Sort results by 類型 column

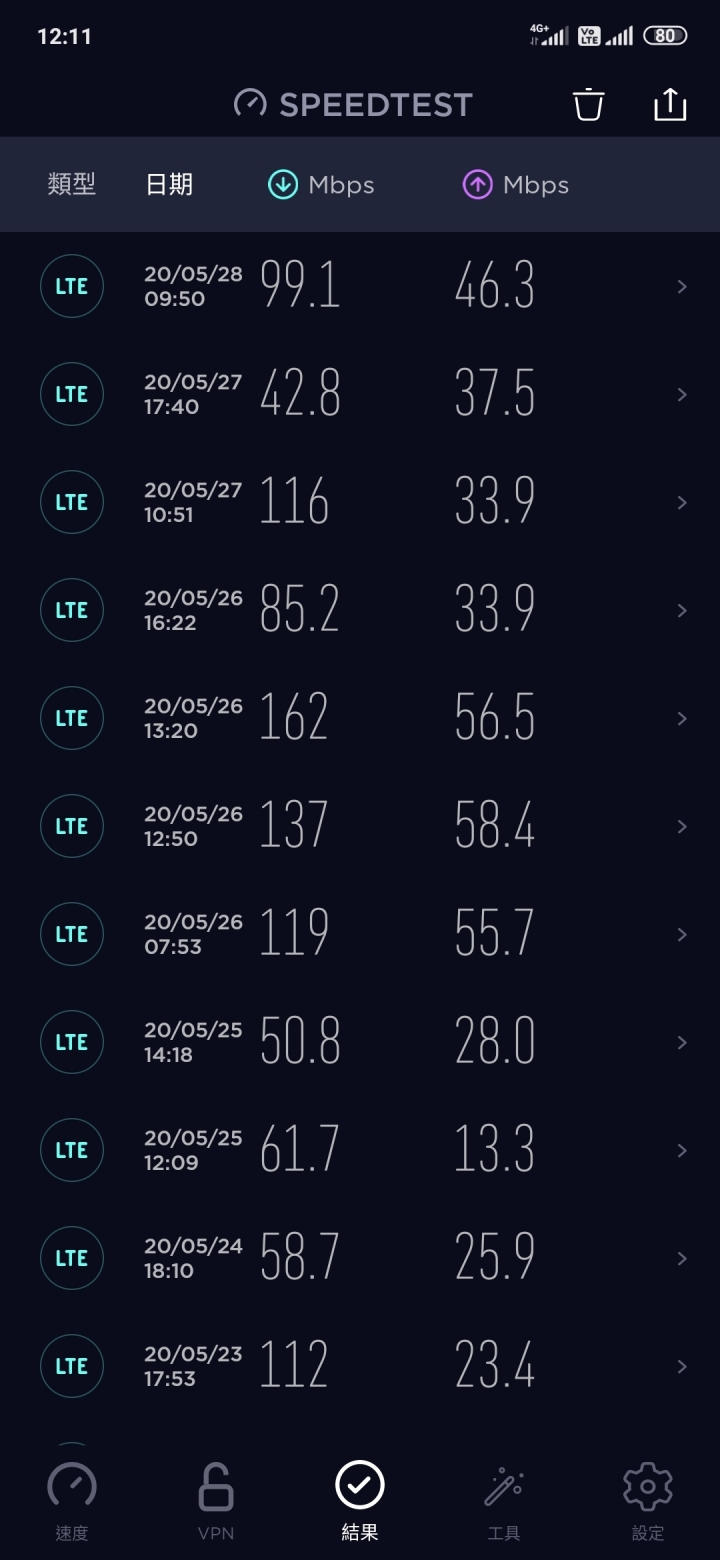click(72, 184)
